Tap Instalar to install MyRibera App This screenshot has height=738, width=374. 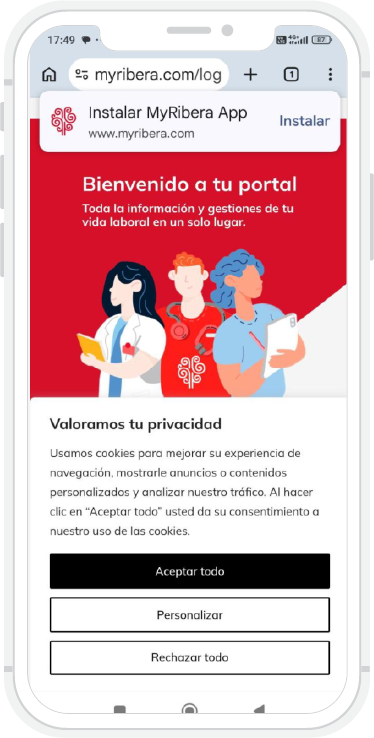point(304,121)
